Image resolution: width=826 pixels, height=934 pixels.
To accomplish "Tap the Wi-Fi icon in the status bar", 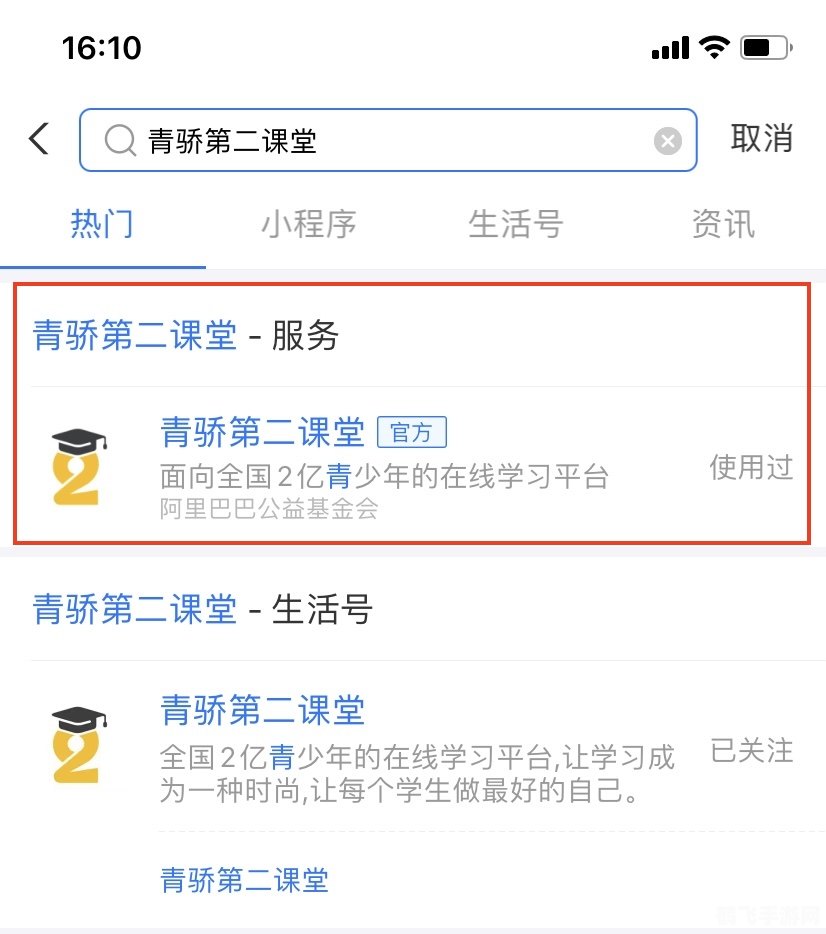I will click(x=713, y=46).
